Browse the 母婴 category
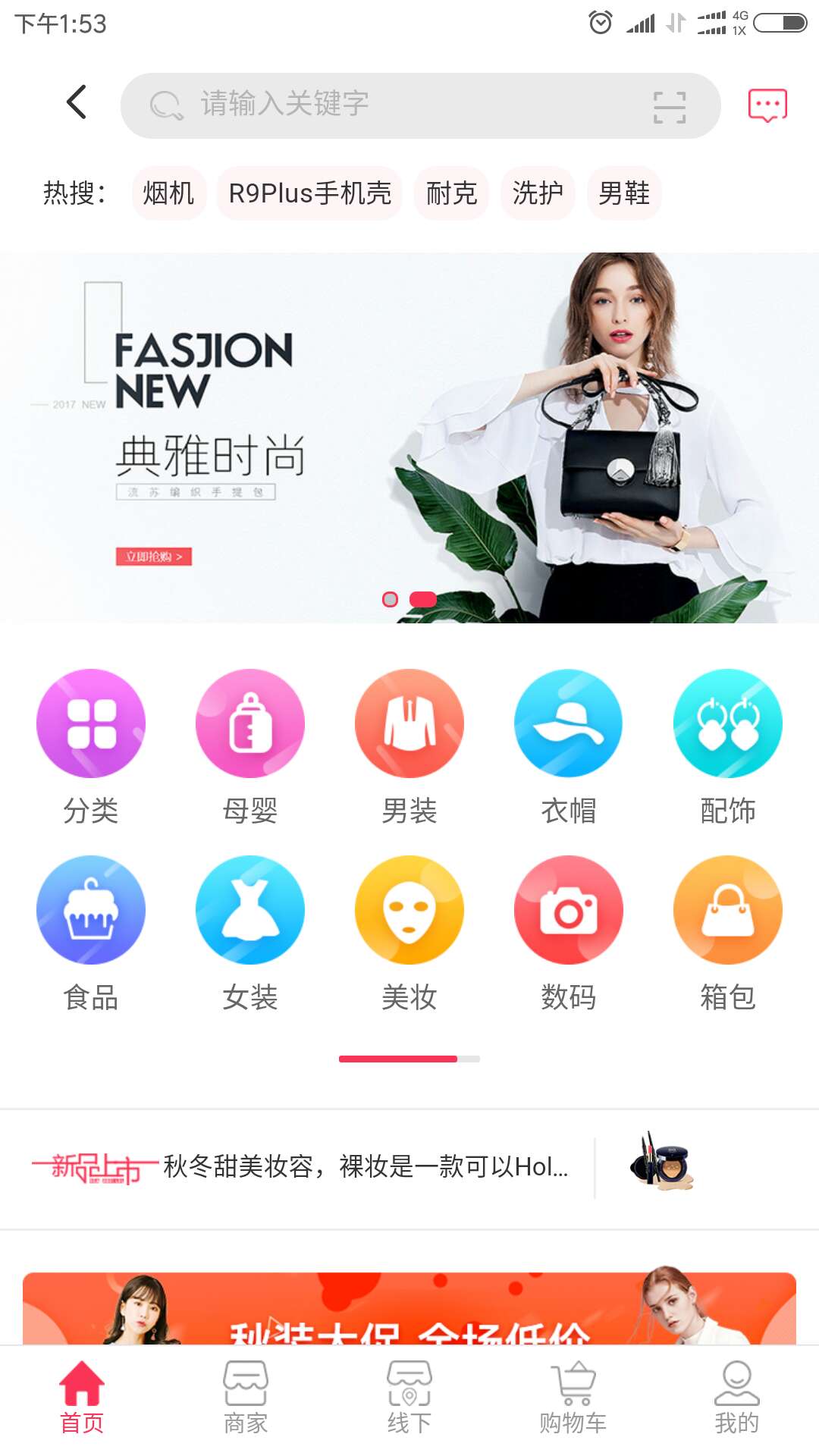This screenshot has width=819, height=1456. (x=250, y=747)
